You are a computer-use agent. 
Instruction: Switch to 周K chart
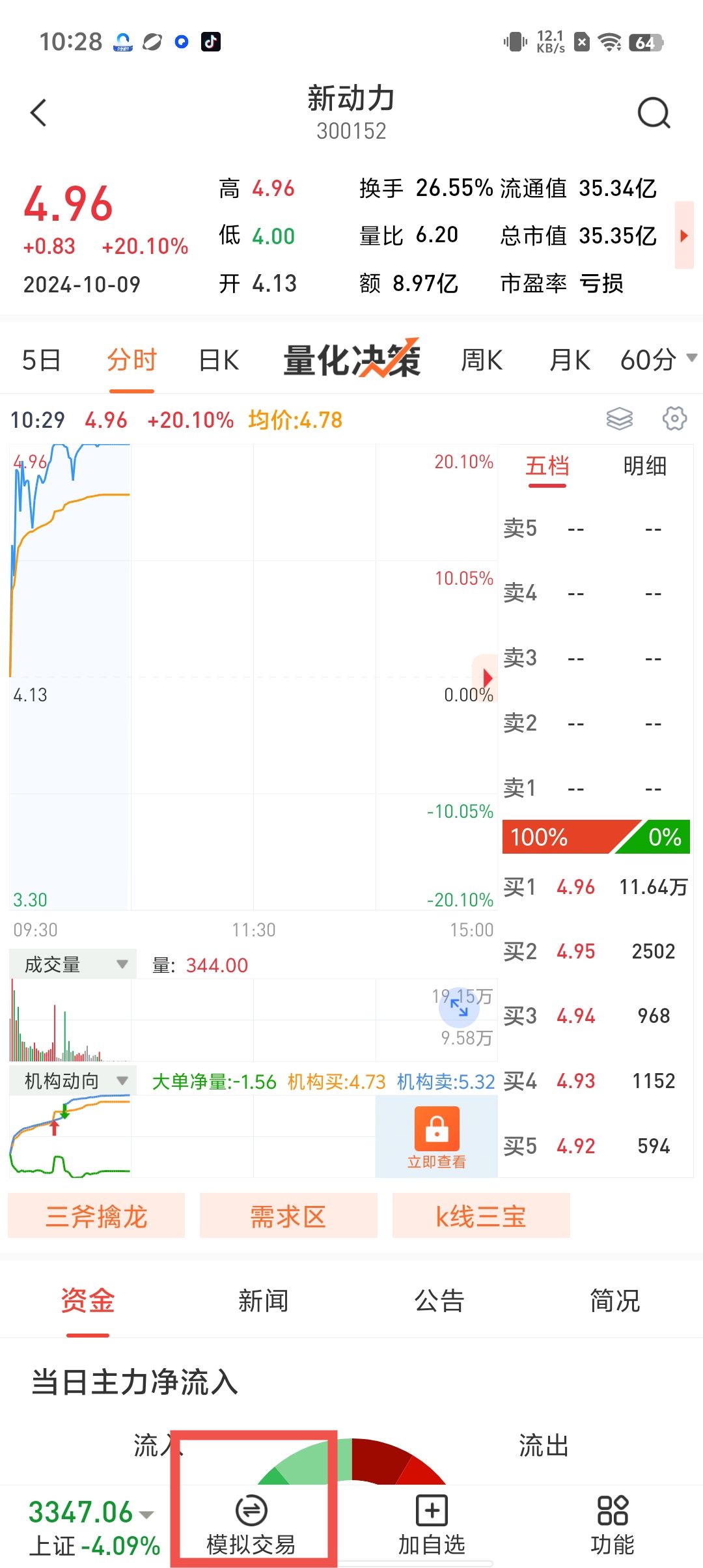coord(482,360)
